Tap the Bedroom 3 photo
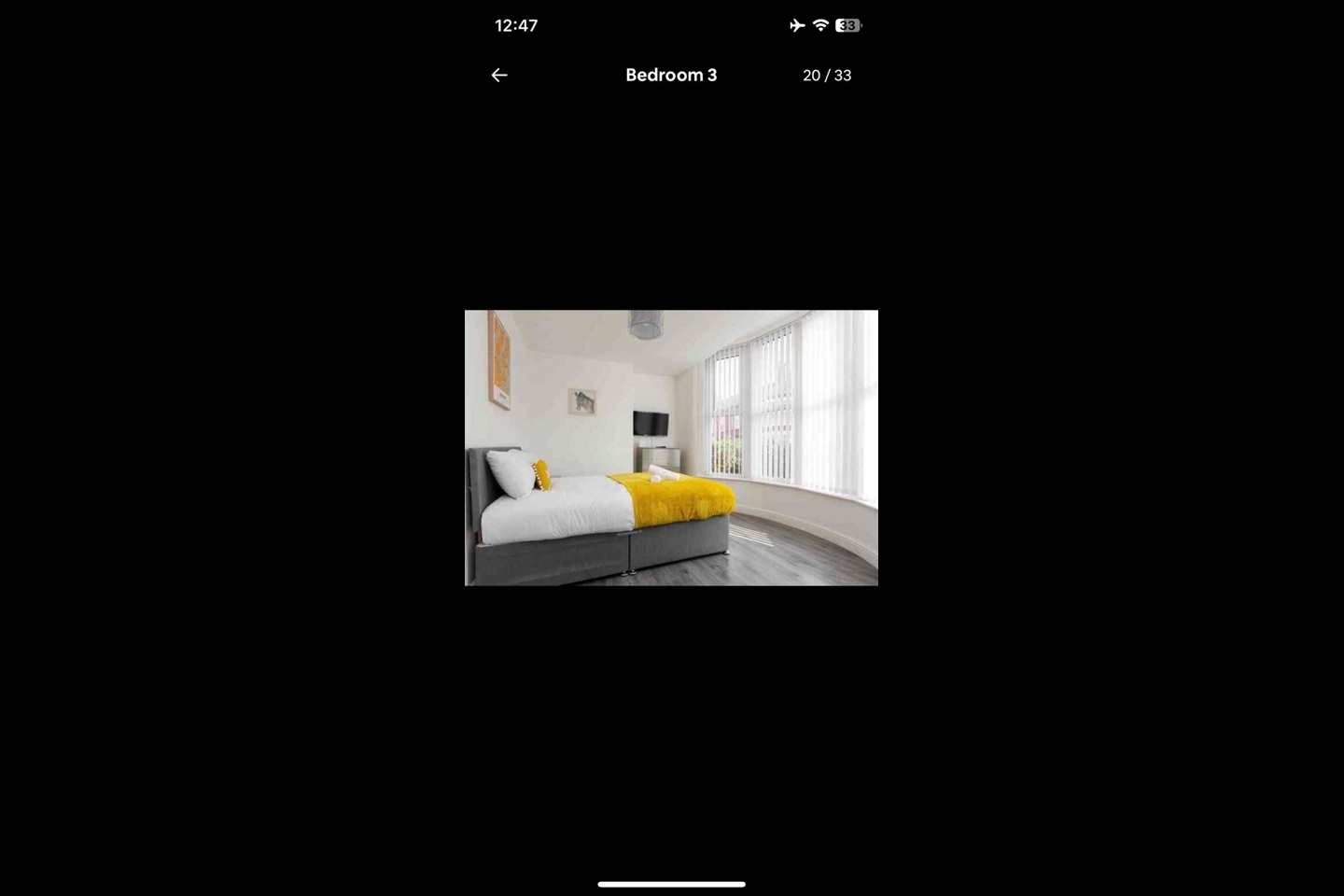 pos(671,448)
